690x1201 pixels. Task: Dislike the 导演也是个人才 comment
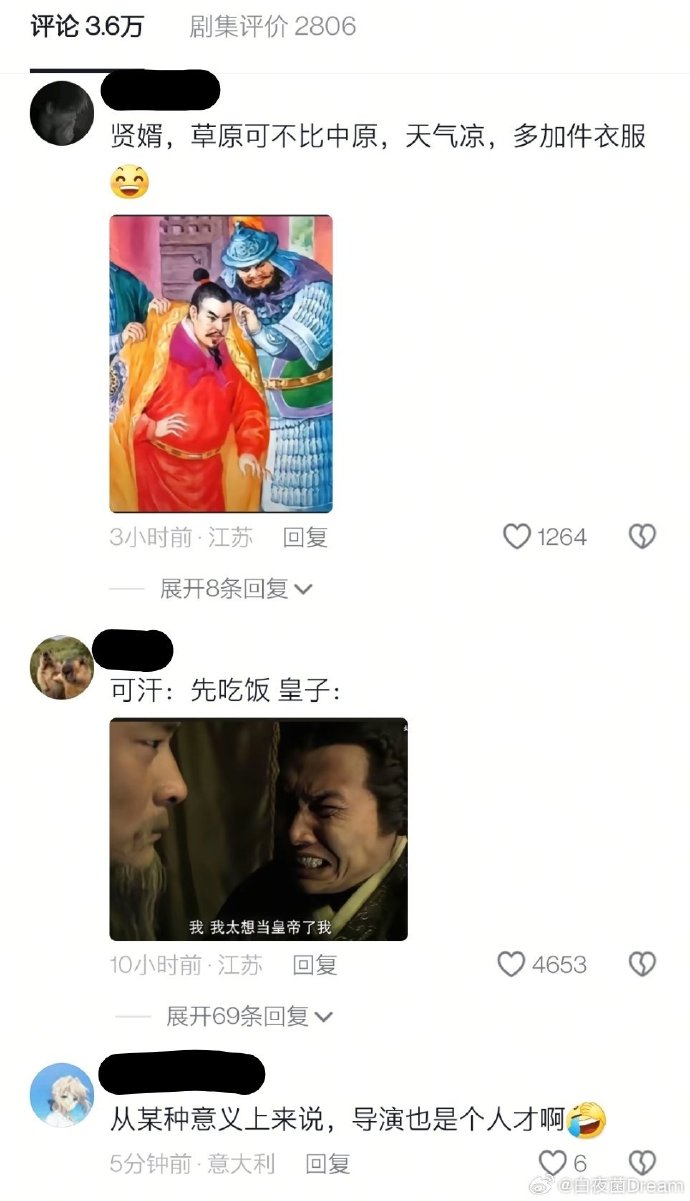[x=641, y=1162]
